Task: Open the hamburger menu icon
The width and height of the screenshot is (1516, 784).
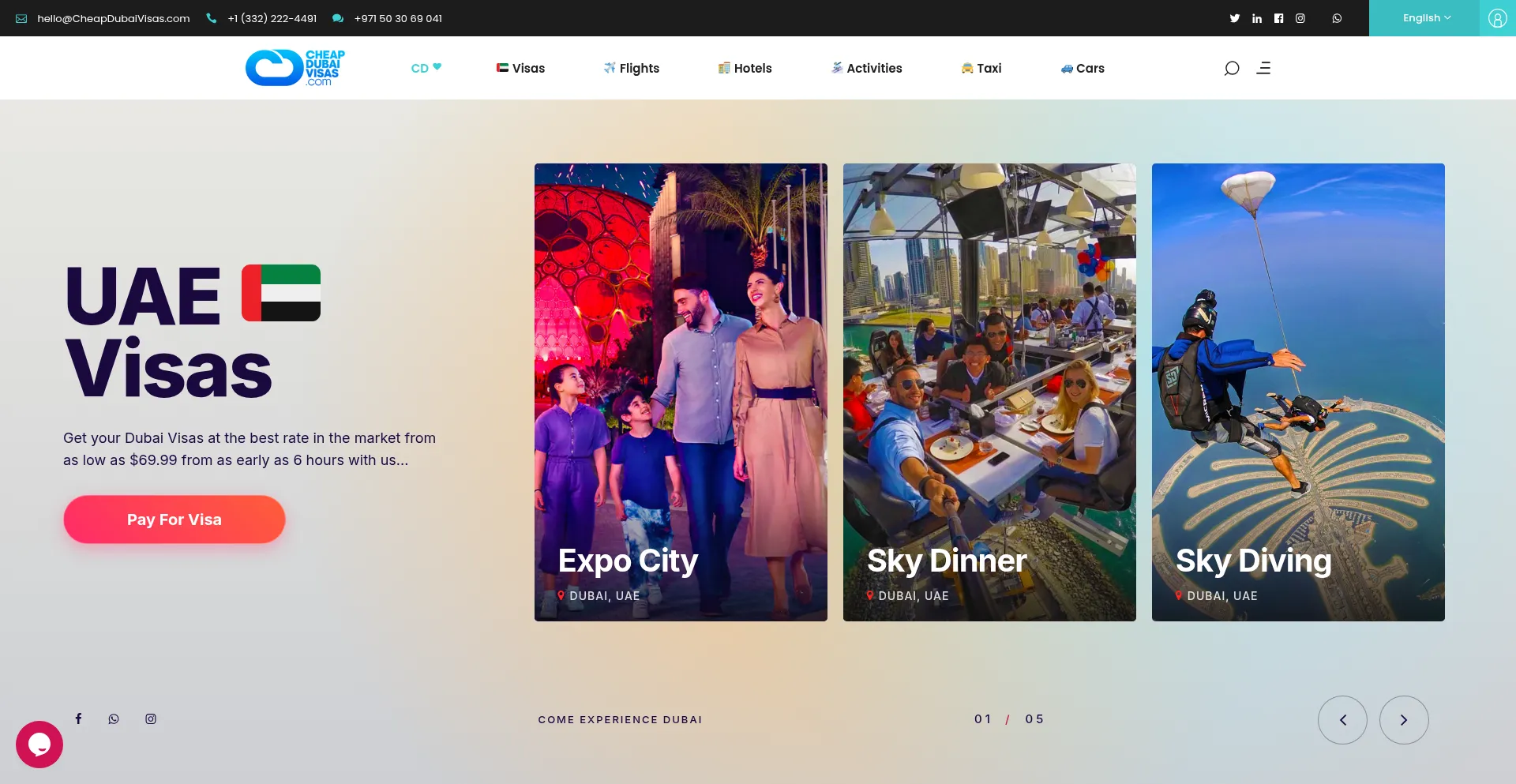Action: [x=1263, y=69]
